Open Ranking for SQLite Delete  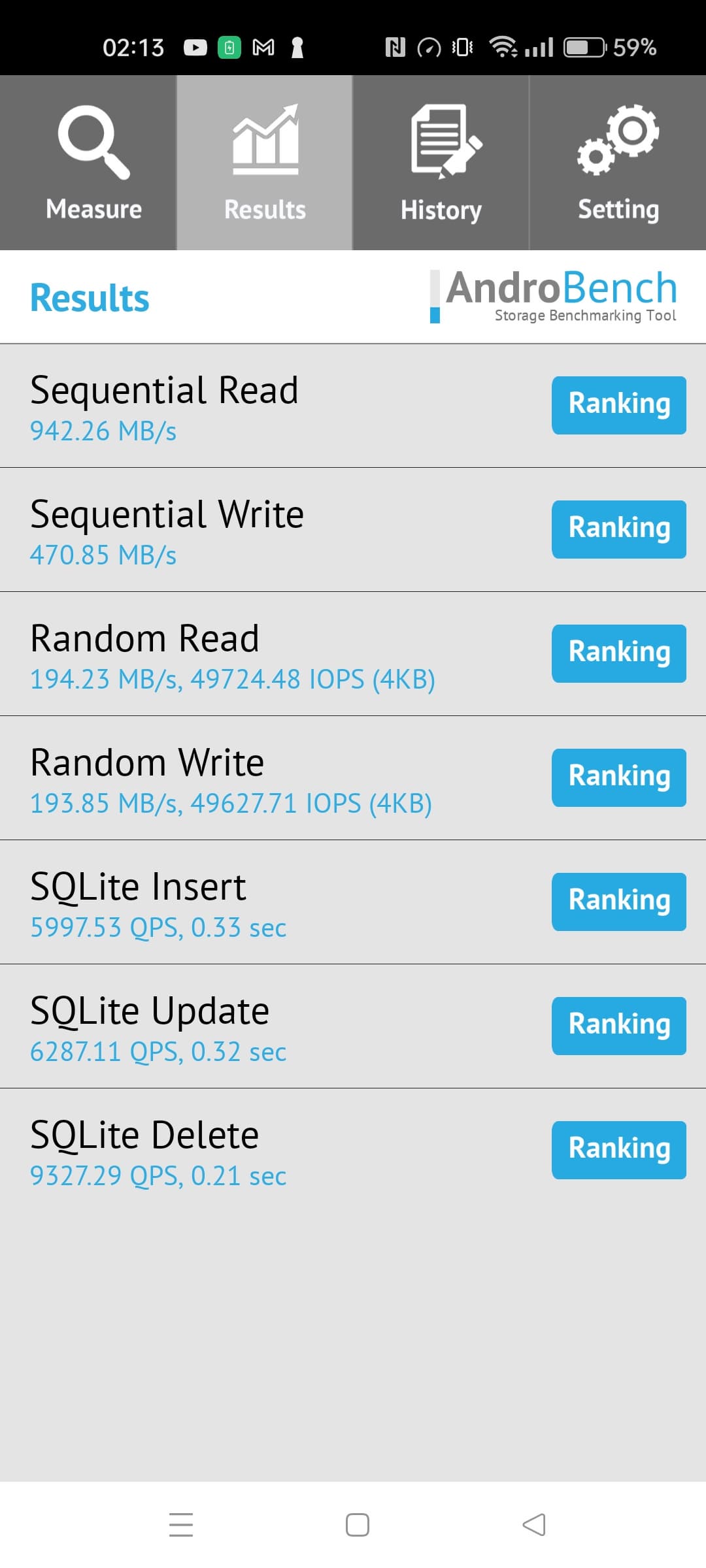pos(618,1150)
